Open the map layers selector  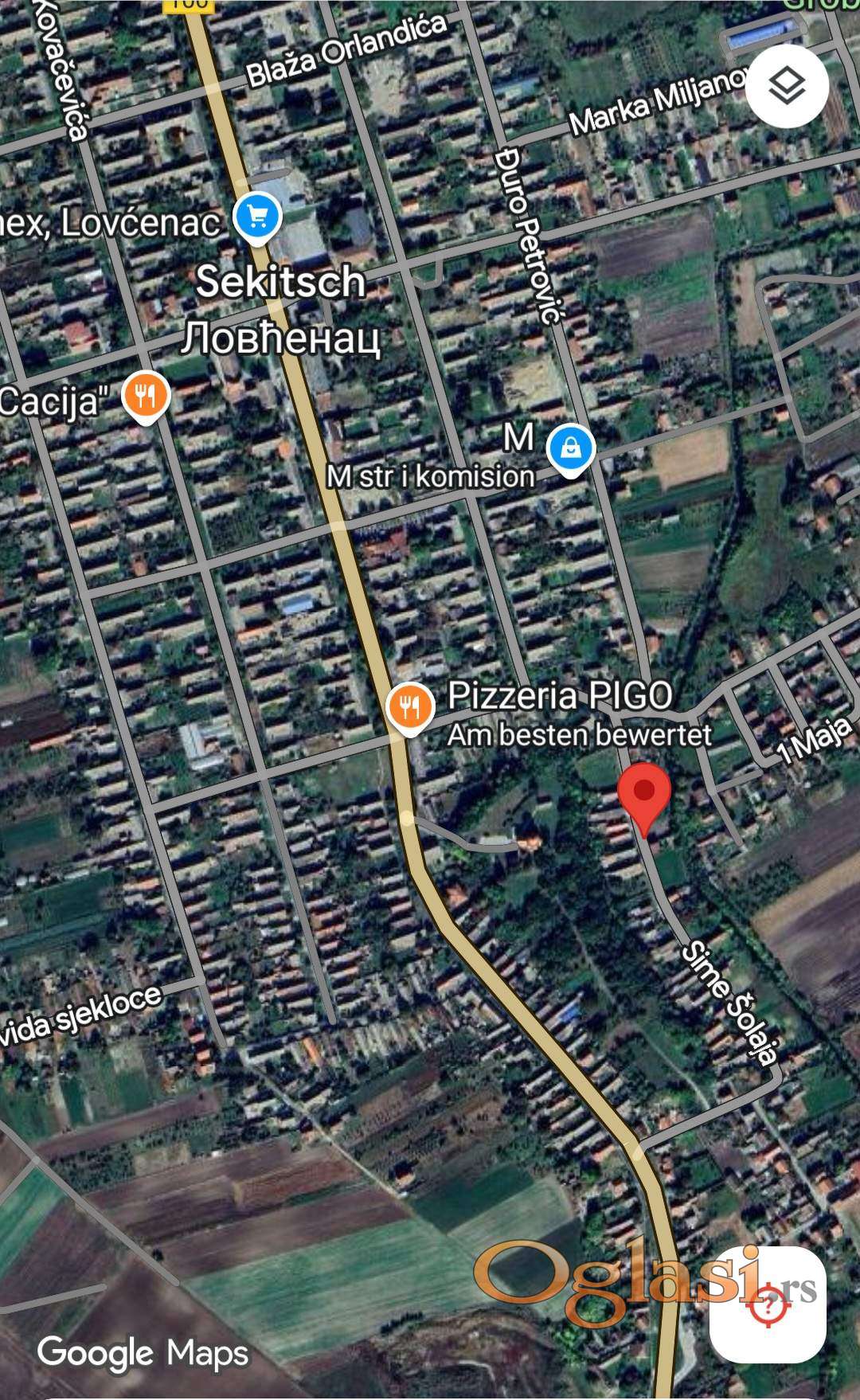click(787, 85)
